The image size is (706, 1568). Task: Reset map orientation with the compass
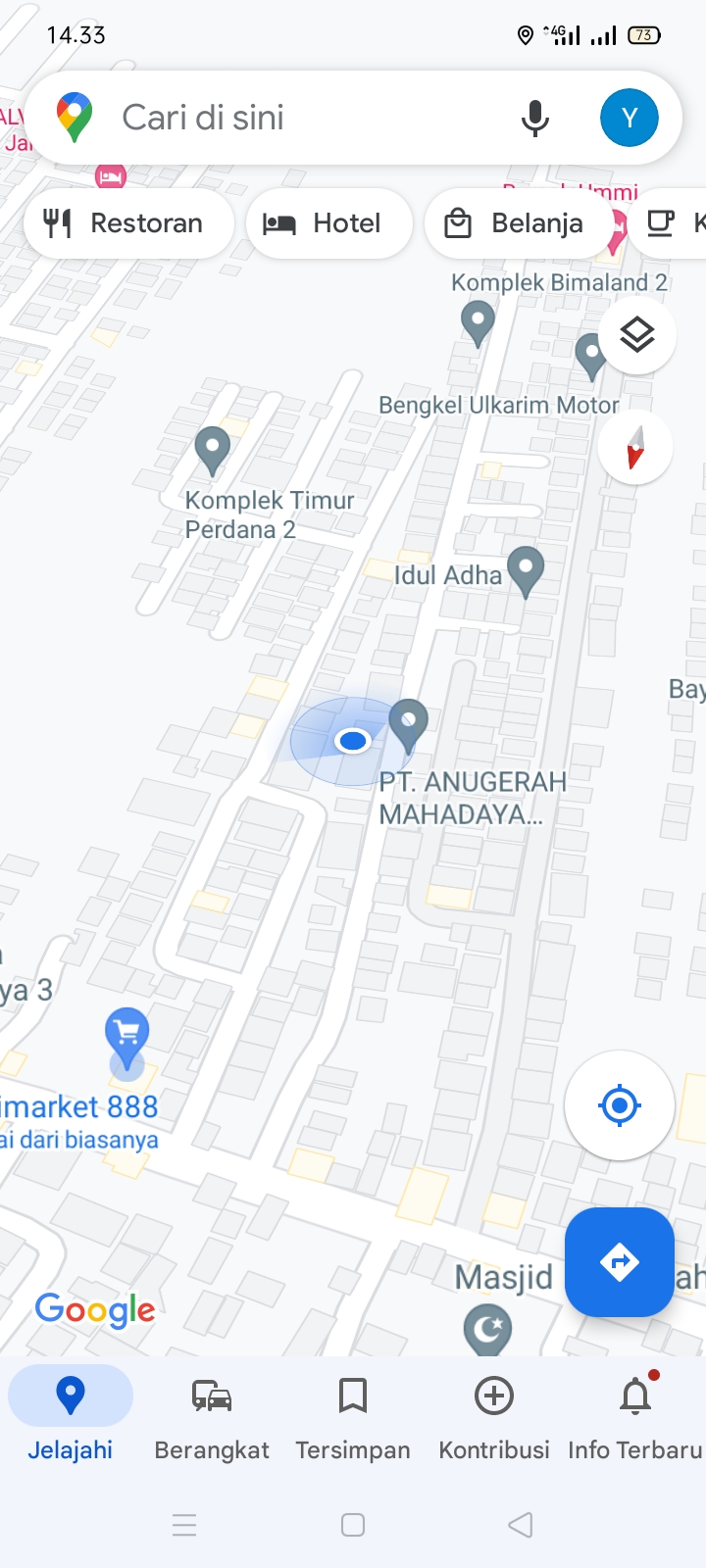point(635,448)
